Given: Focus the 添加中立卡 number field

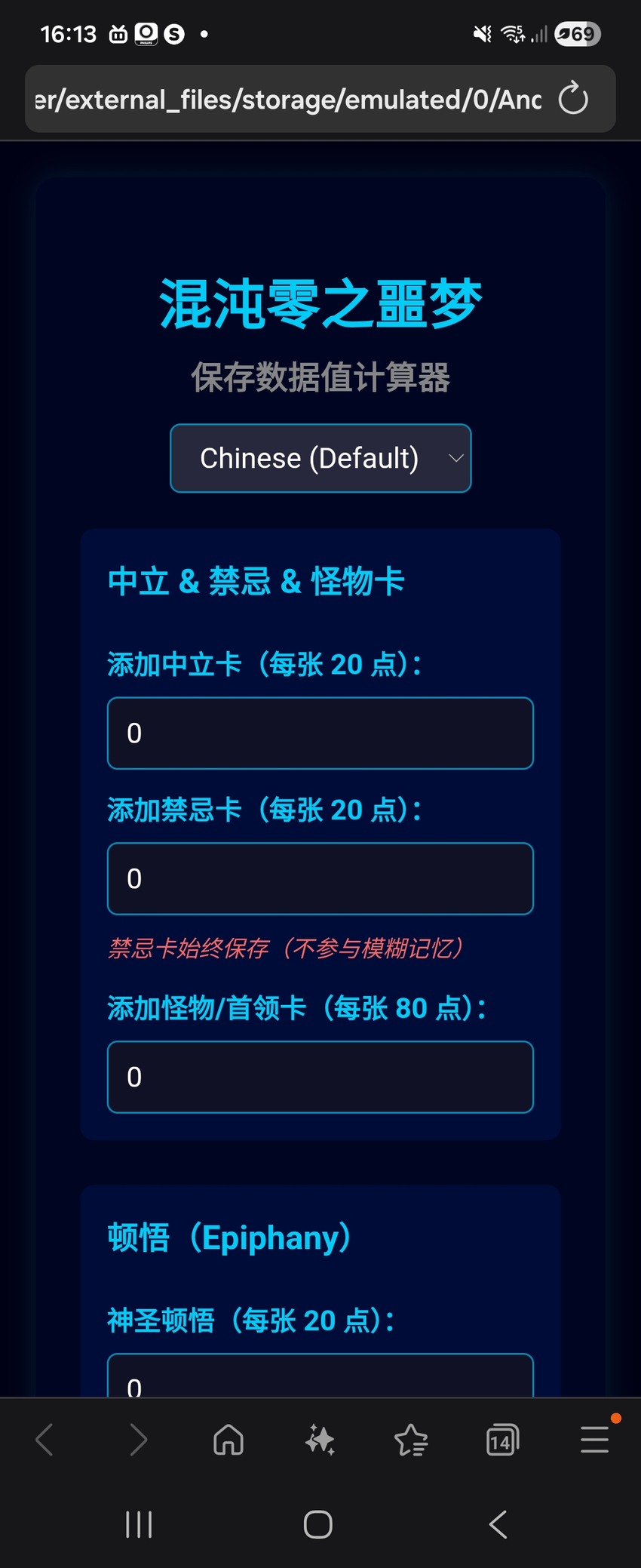Looking at the screenshot, I should pos(320,733).
